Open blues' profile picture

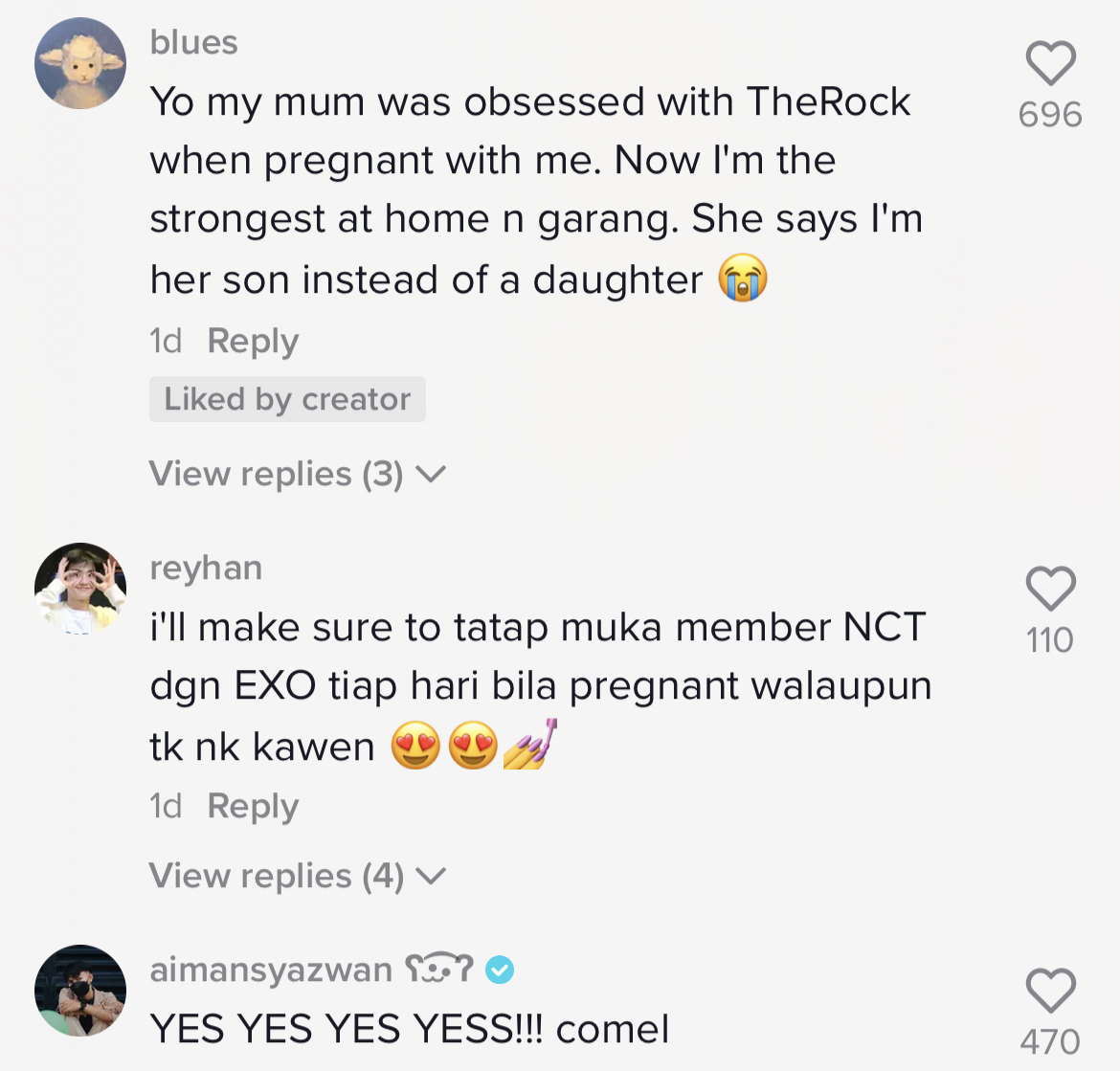[80, 63]
